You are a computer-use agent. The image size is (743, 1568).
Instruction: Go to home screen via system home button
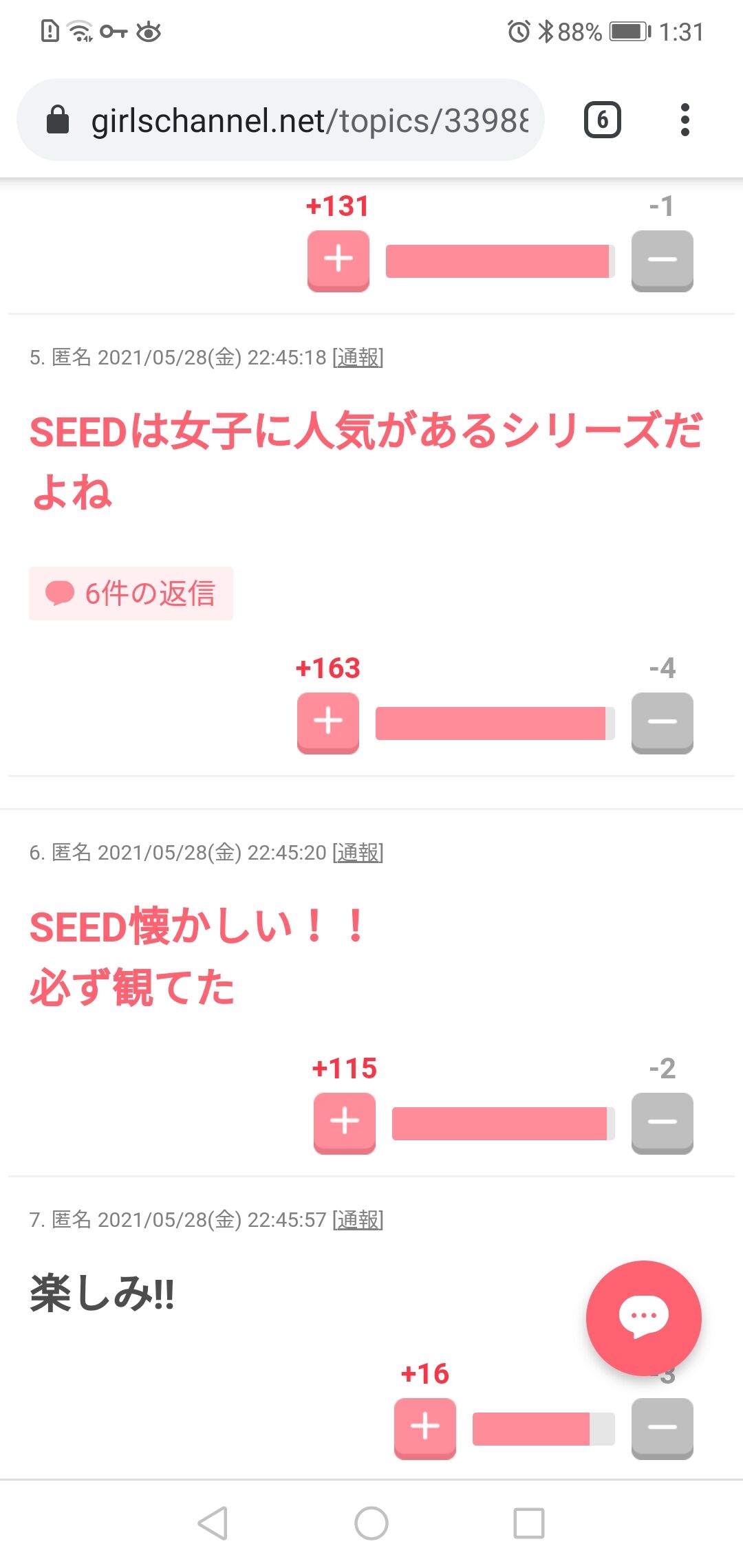coord(371,1523)
